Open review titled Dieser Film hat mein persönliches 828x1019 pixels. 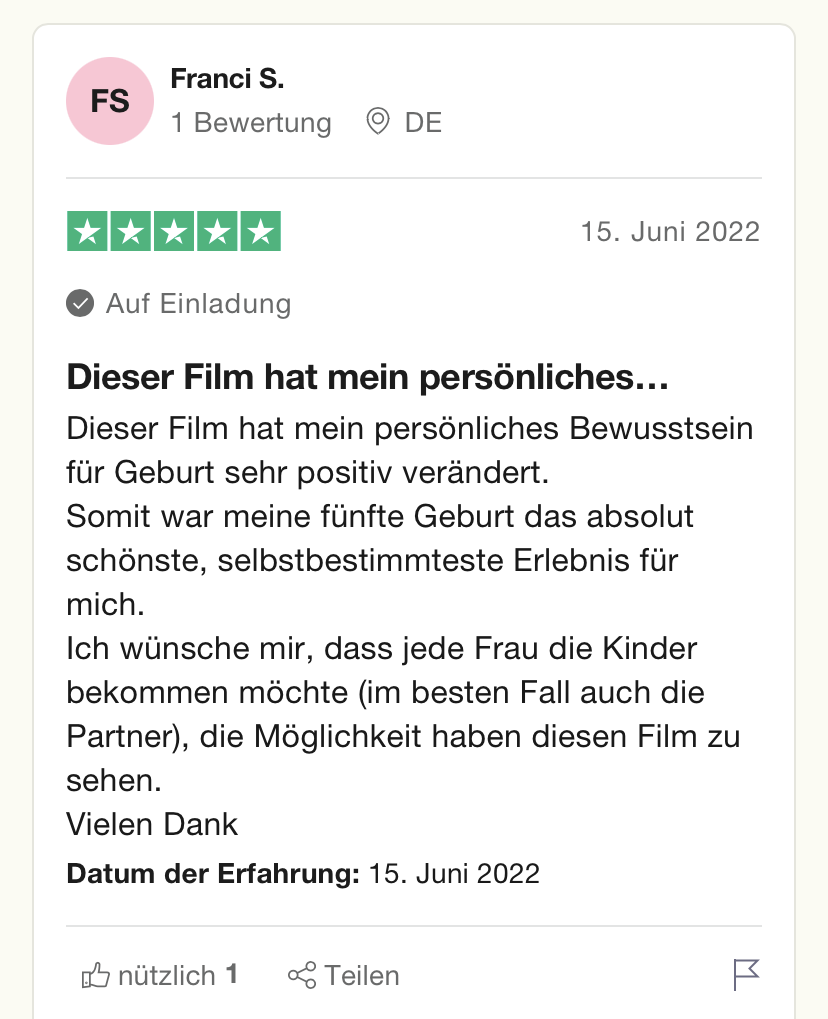point(367,378)
